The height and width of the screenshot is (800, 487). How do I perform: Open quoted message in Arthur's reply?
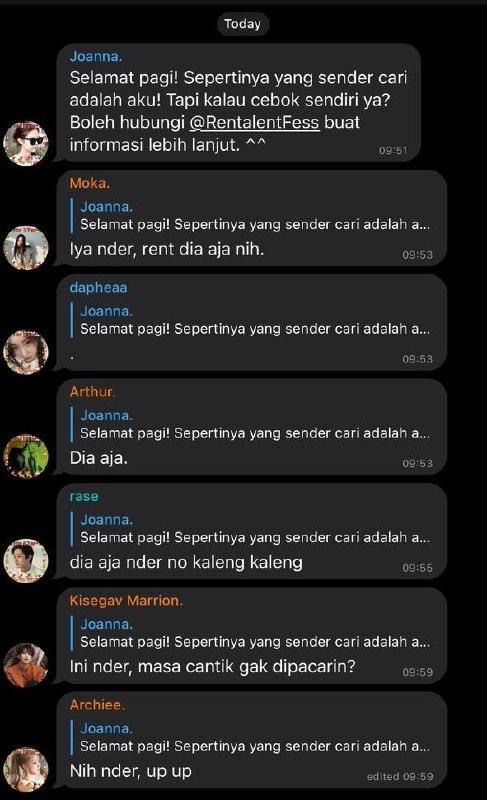pos(251,424)
